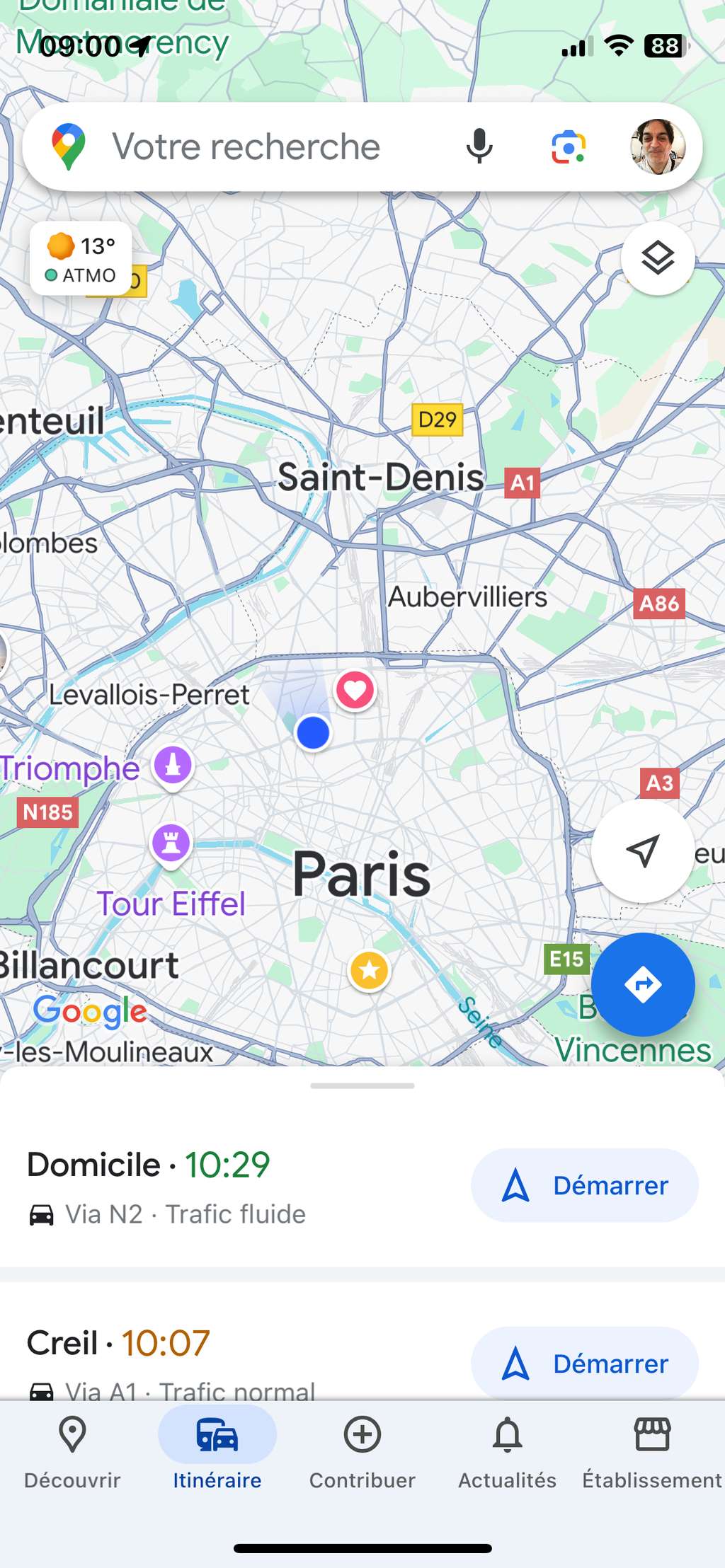This screenshot has height=1568, width=725.
Task: Open the heart favorite place marker
Action: pos(355,690)
